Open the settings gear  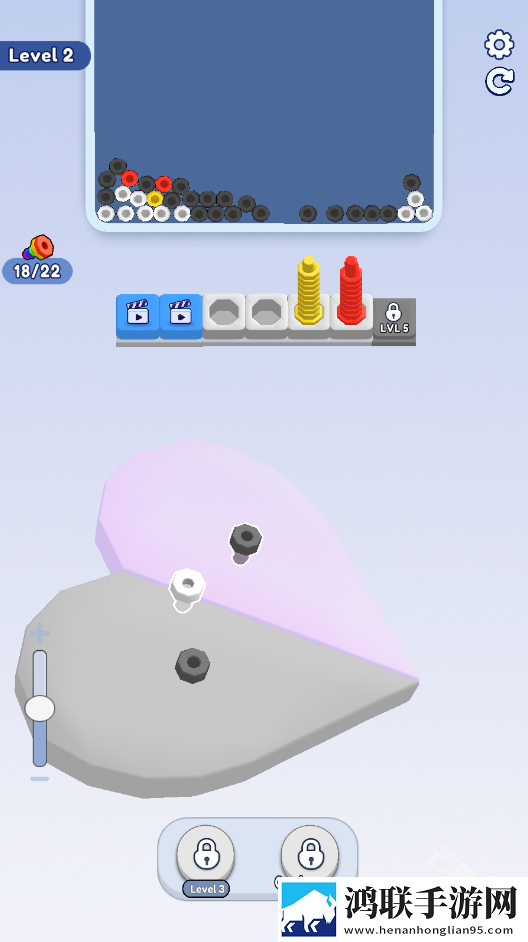click(x=499, y=44)
